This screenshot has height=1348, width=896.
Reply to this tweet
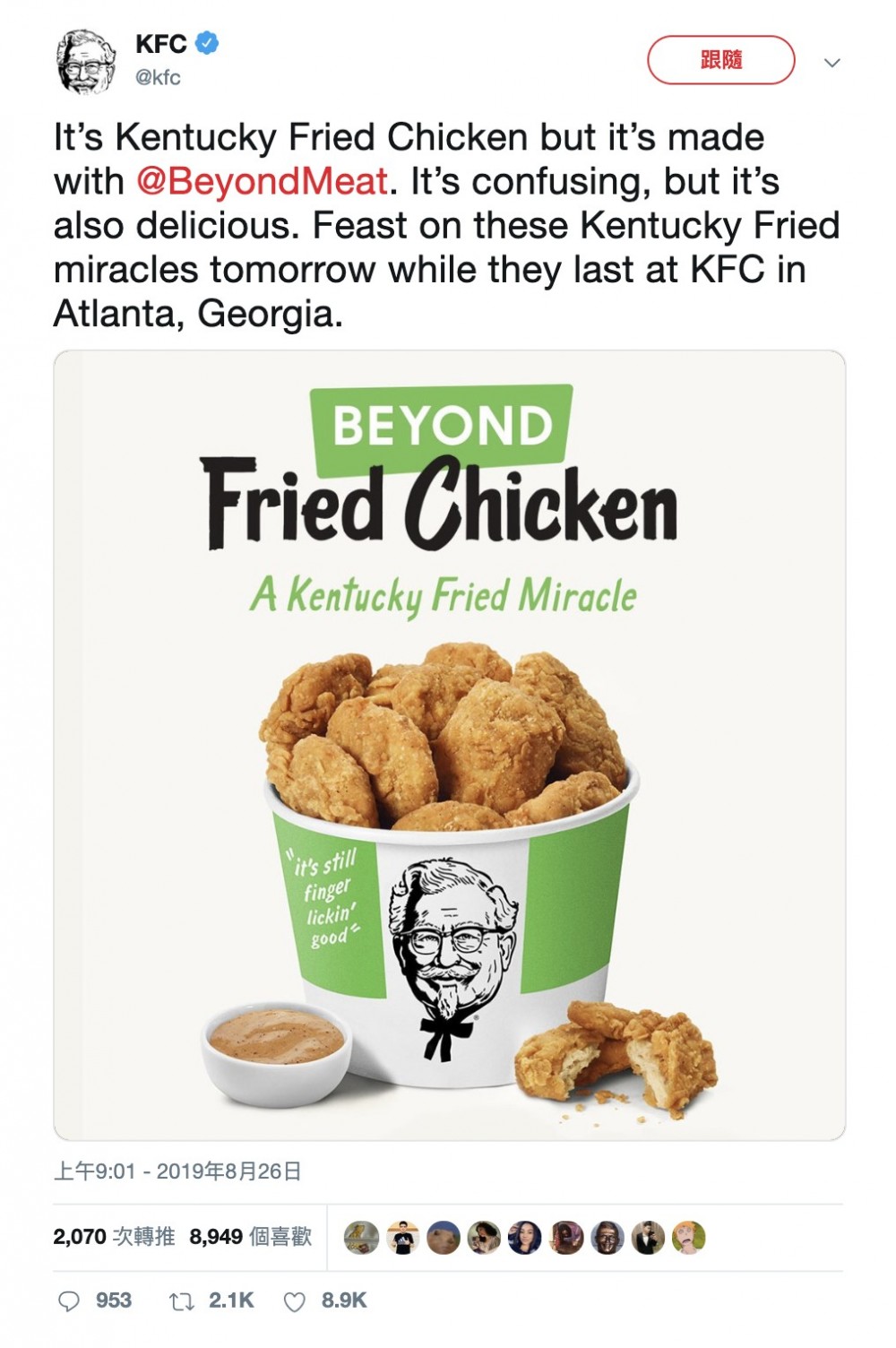point(69,1300)
